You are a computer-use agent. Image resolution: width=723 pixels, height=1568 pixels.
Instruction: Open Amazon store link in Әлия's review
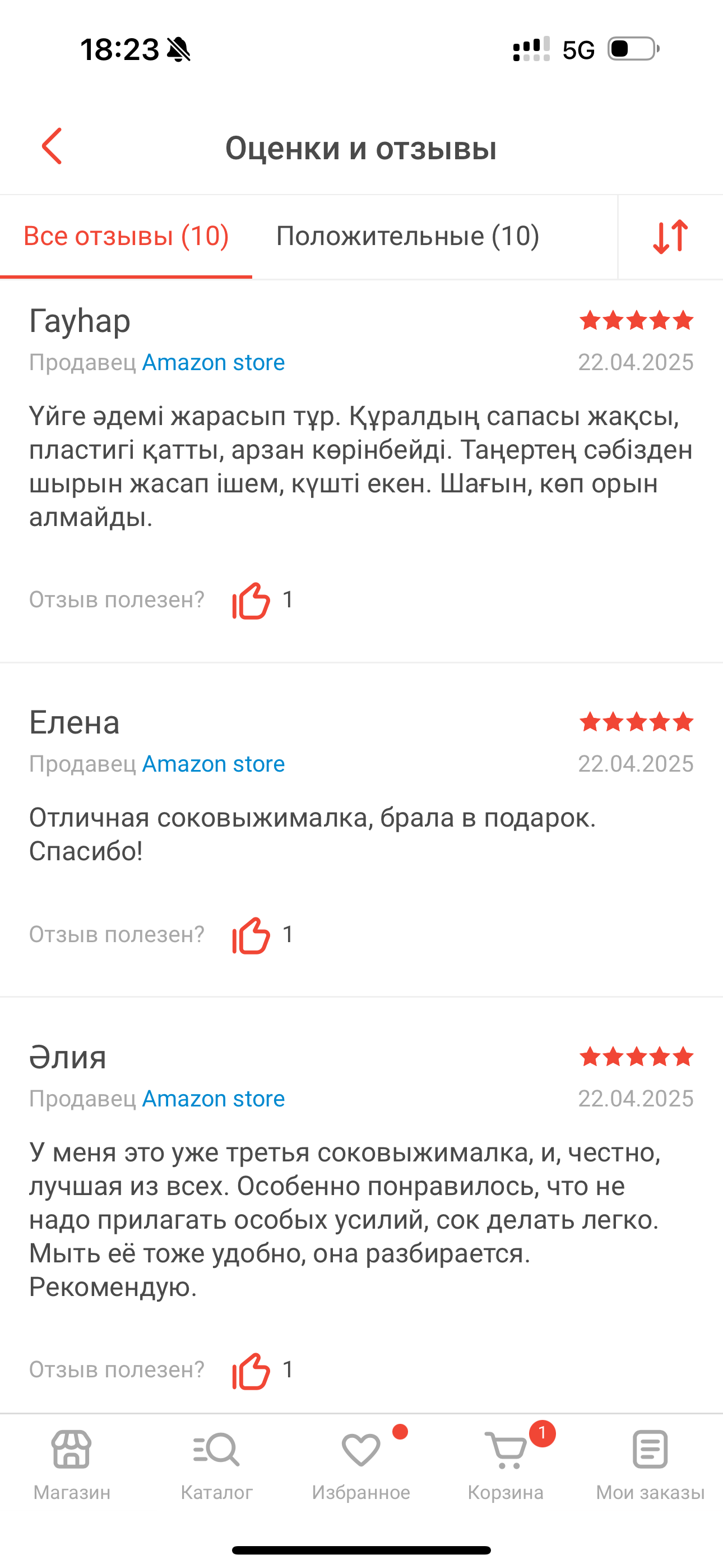(213, 1099)
